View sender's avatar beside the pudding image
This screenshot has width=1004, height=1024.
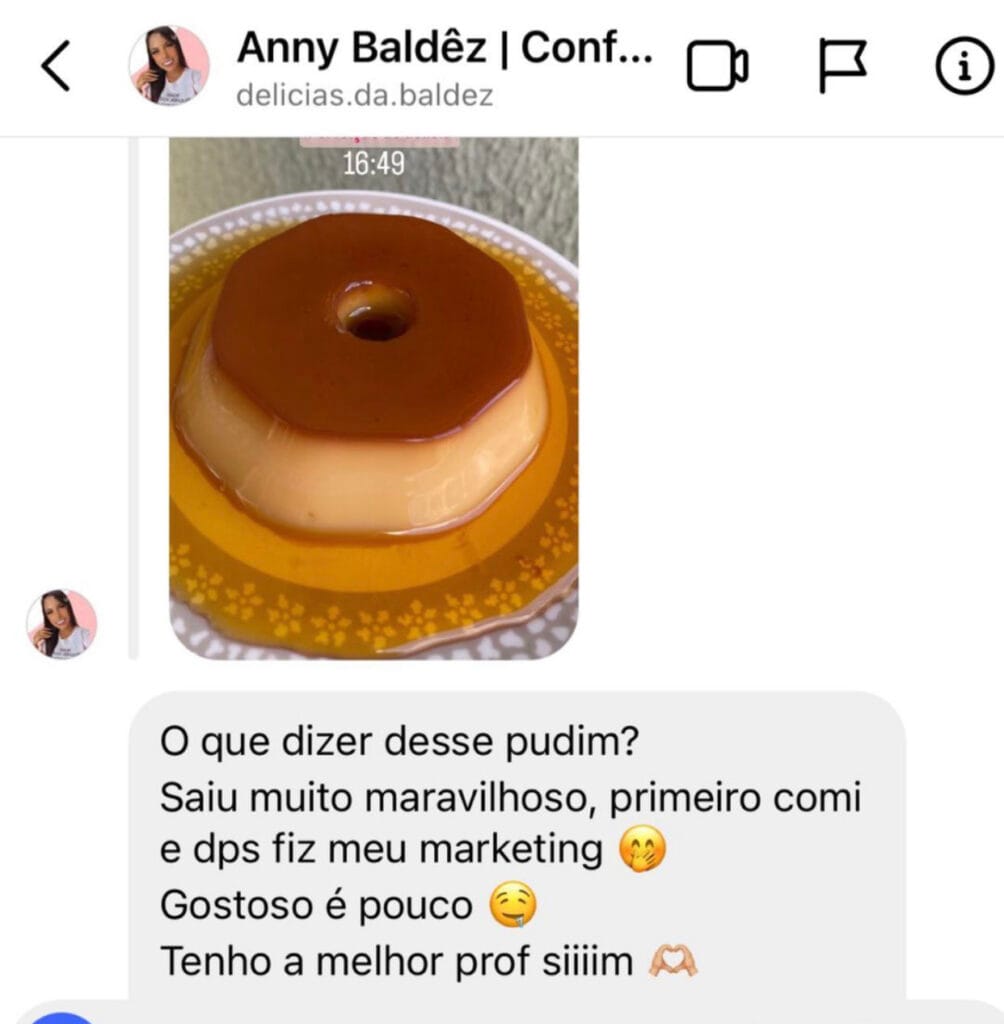coord(61,624)
